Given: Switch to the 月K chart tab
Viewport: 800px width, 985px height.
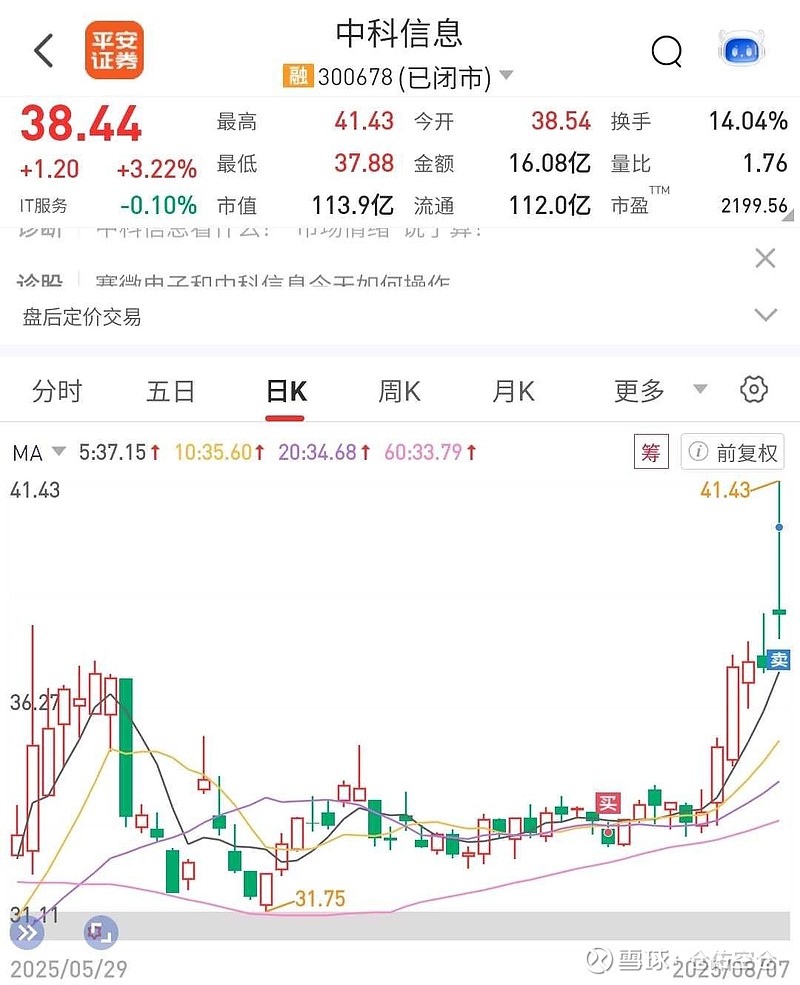Looking at the screenshot, I should [x=513, y=391].
